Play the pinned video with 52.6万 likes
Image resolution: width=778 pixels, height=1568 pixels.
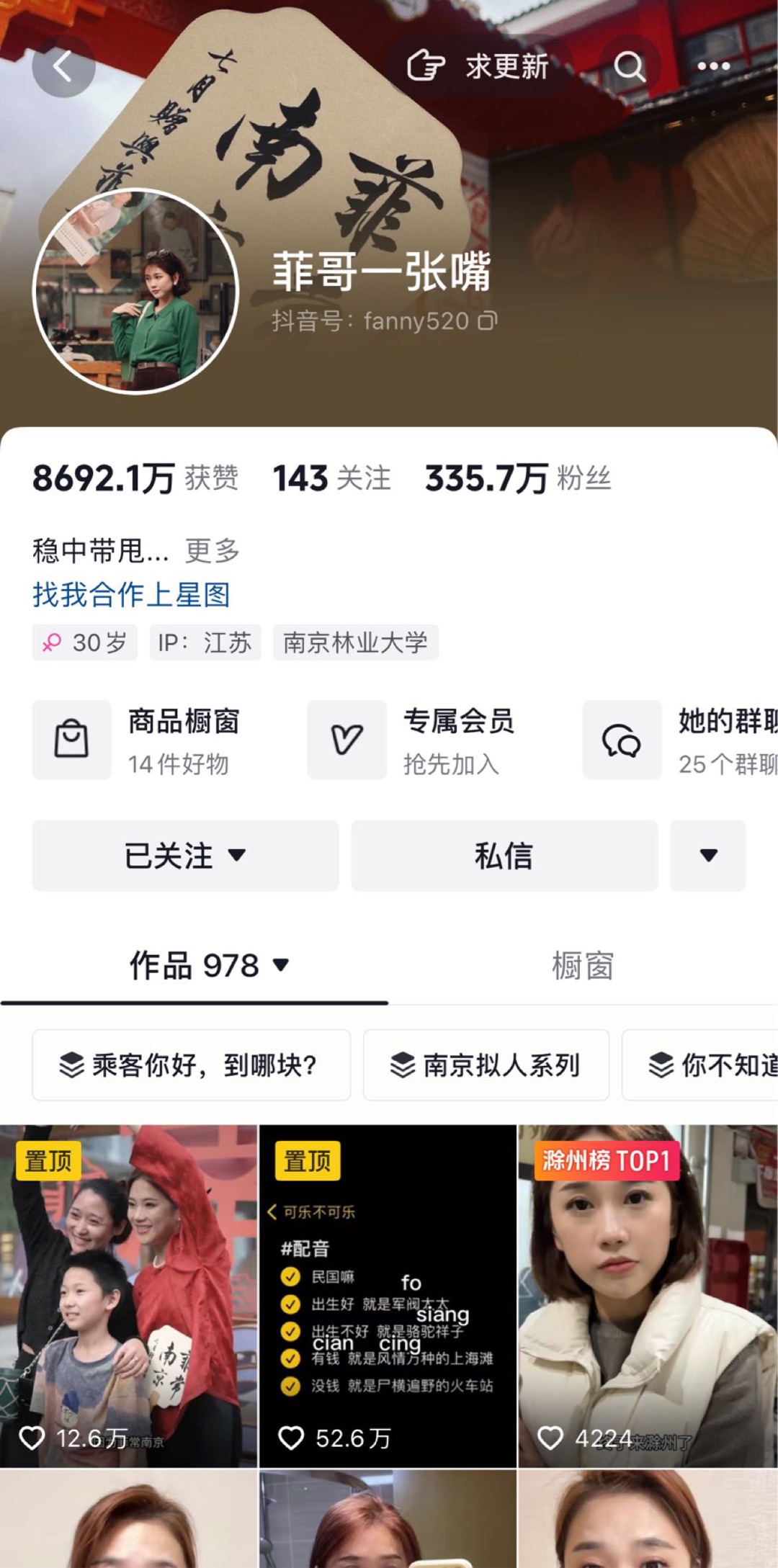pyautogui.click(x=388, y=1296)
